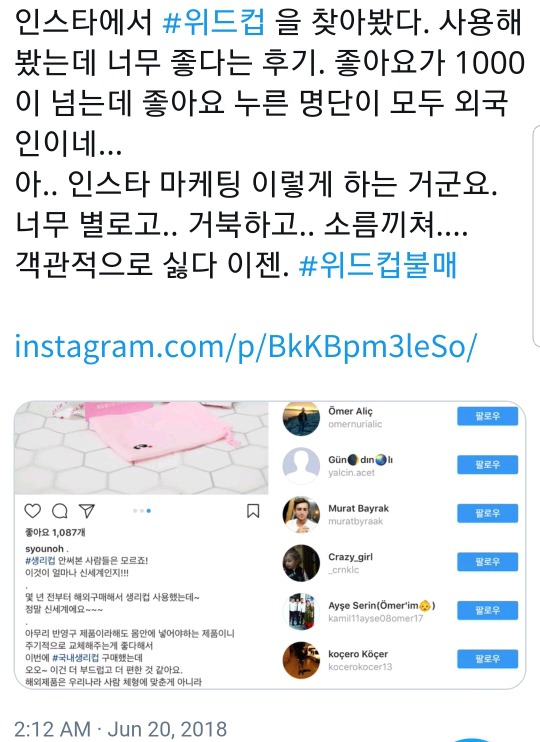Open the #위드컵 hashtag
Screen dimensions: 540x742
214,22
